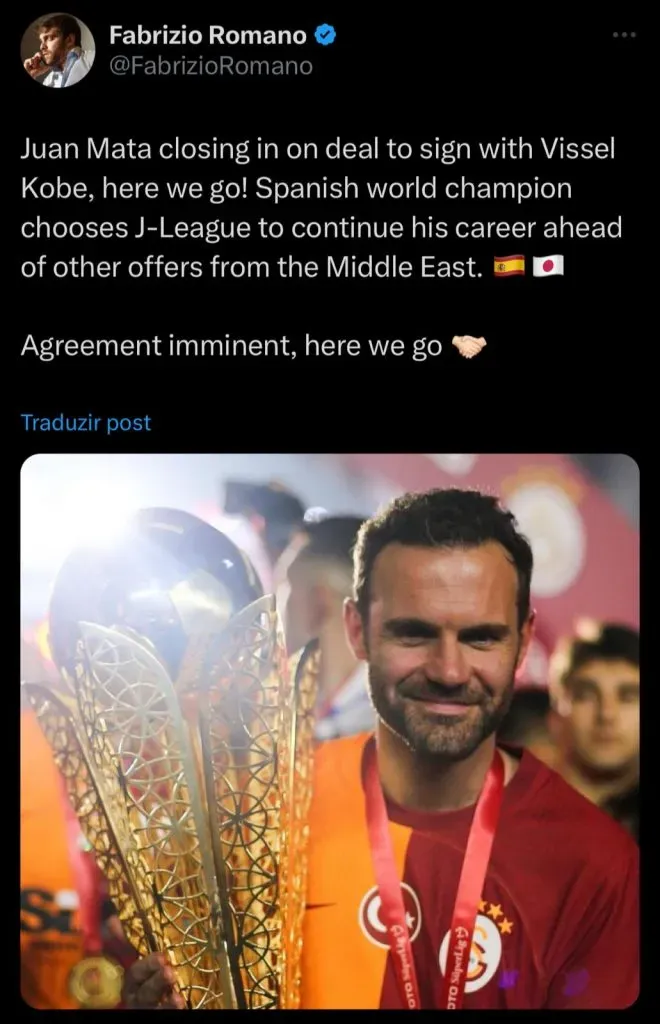Translate the post via Traduzir post

point(86,422)
